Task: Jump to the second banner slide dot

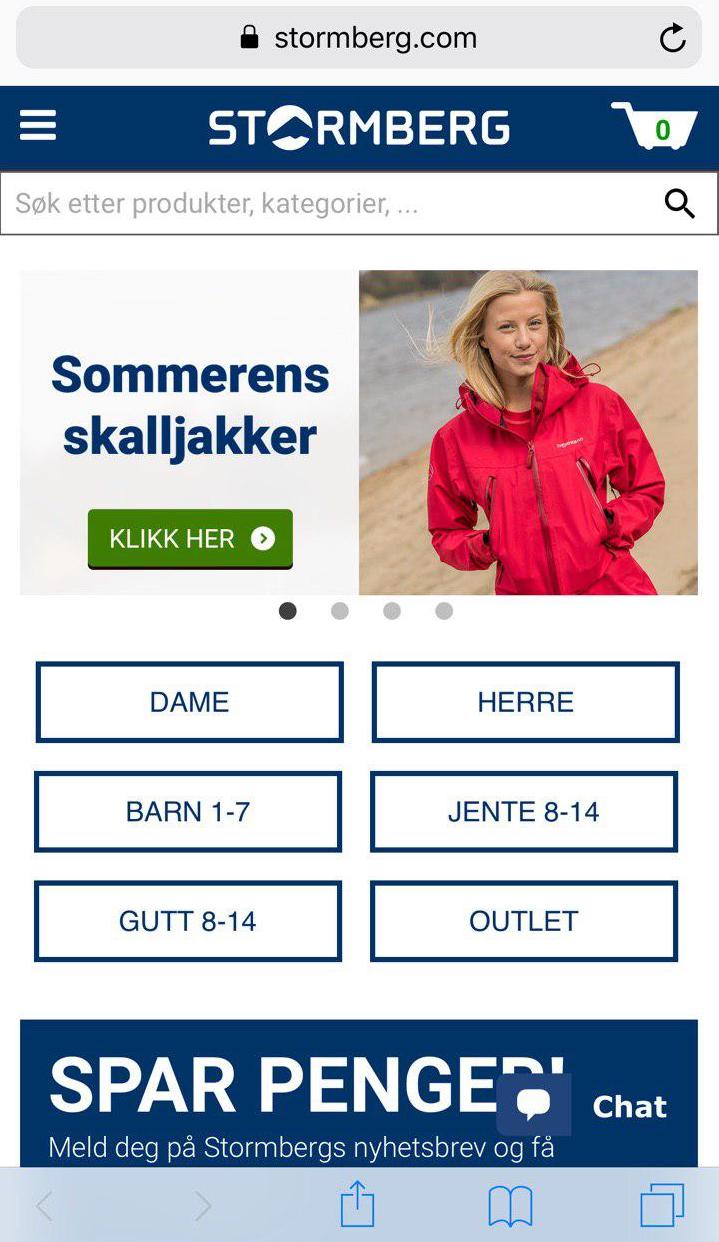Action: pos(340,611)
